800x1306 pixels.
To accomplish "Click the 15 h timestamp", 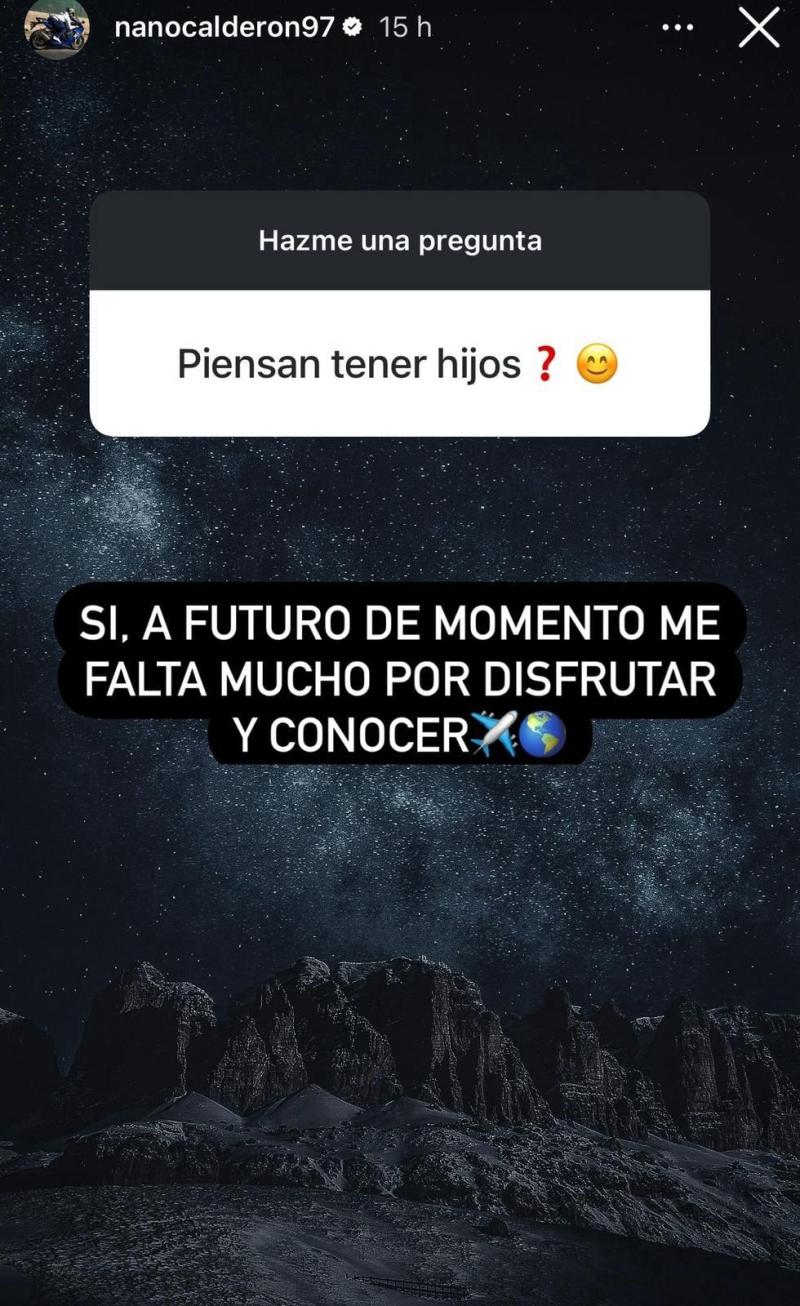I will pos(406,28).
